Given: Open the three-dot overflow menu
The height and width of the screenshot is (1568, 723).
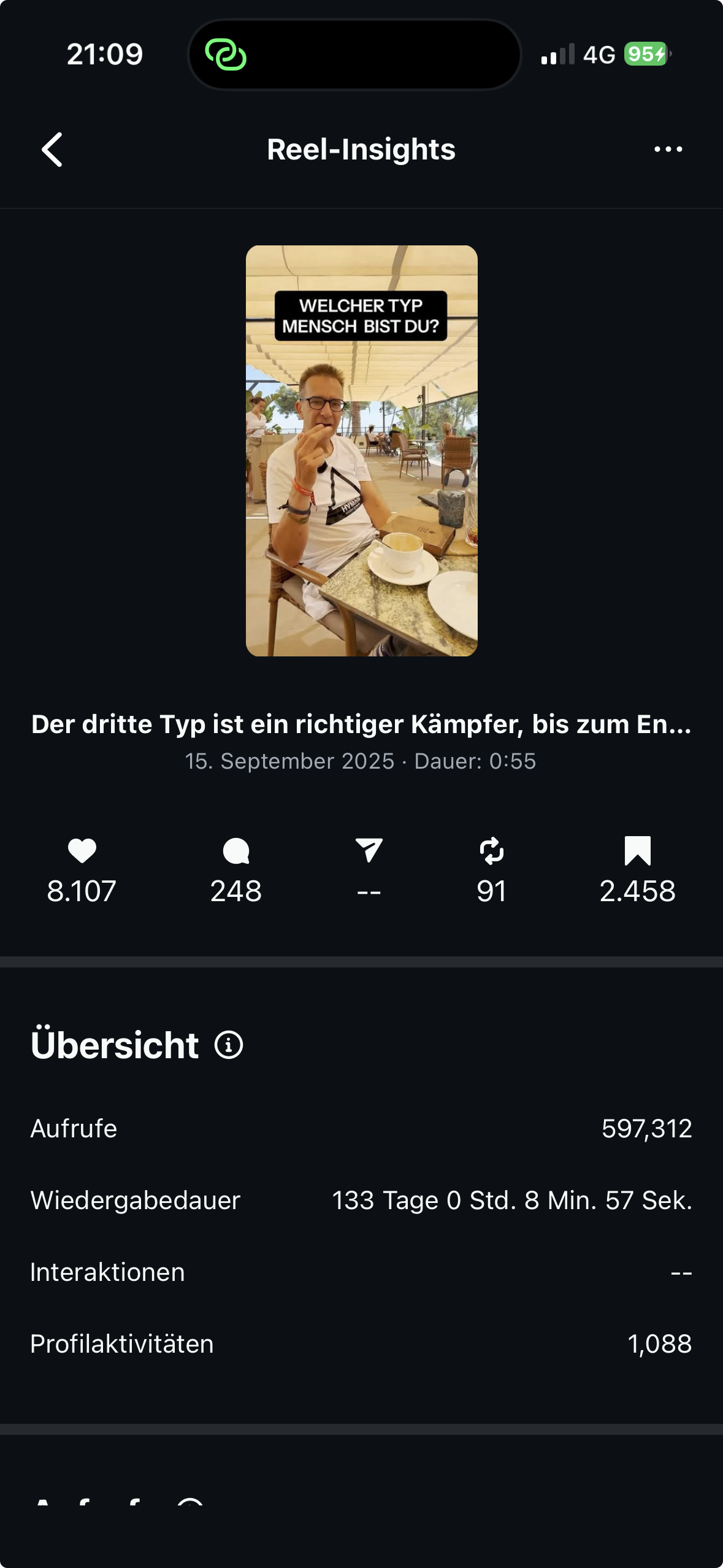Looking at the screenshot, I should point(668,149).
